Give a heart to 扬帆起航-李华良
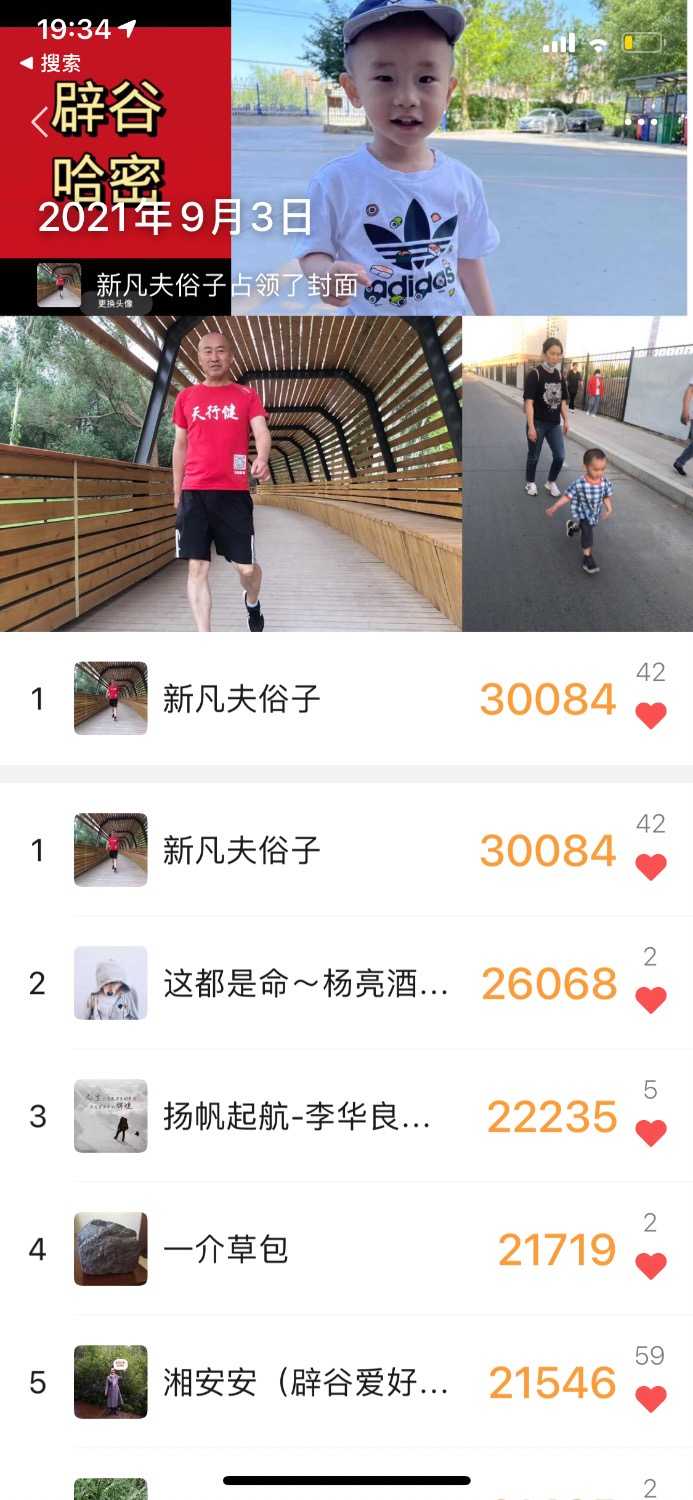693x1500 pixels. point(651,1132)
